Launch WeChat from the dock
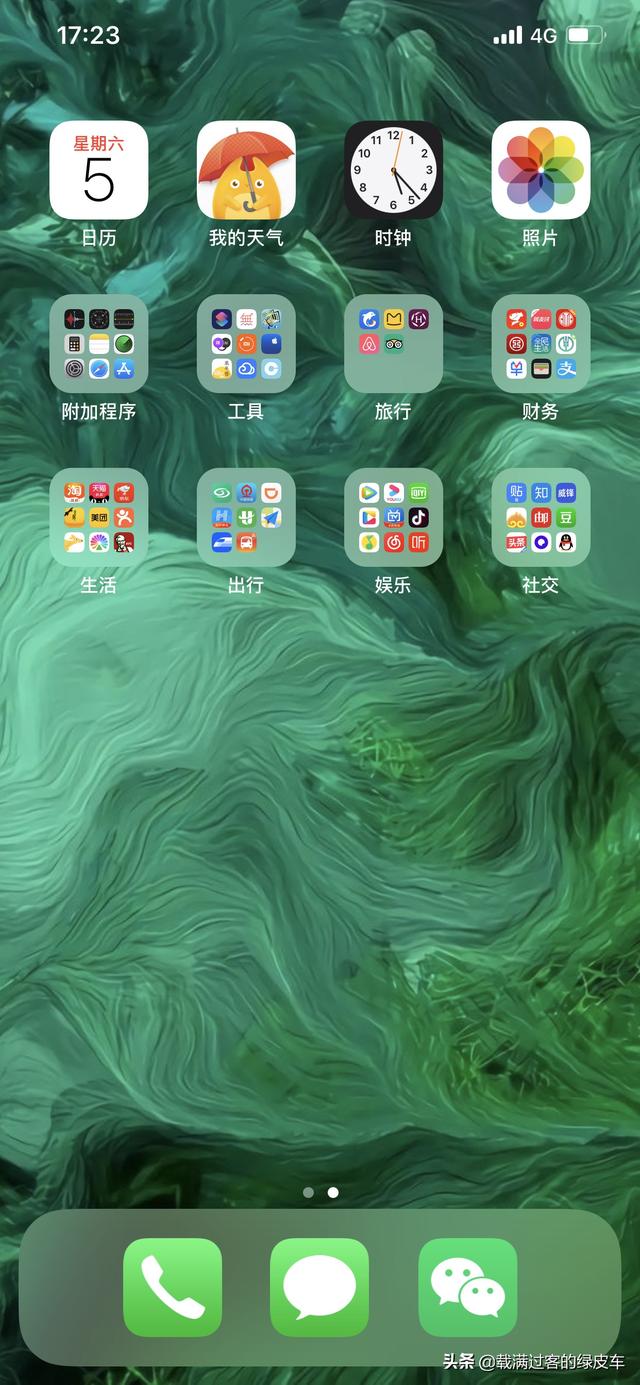 click(467, 1287)
